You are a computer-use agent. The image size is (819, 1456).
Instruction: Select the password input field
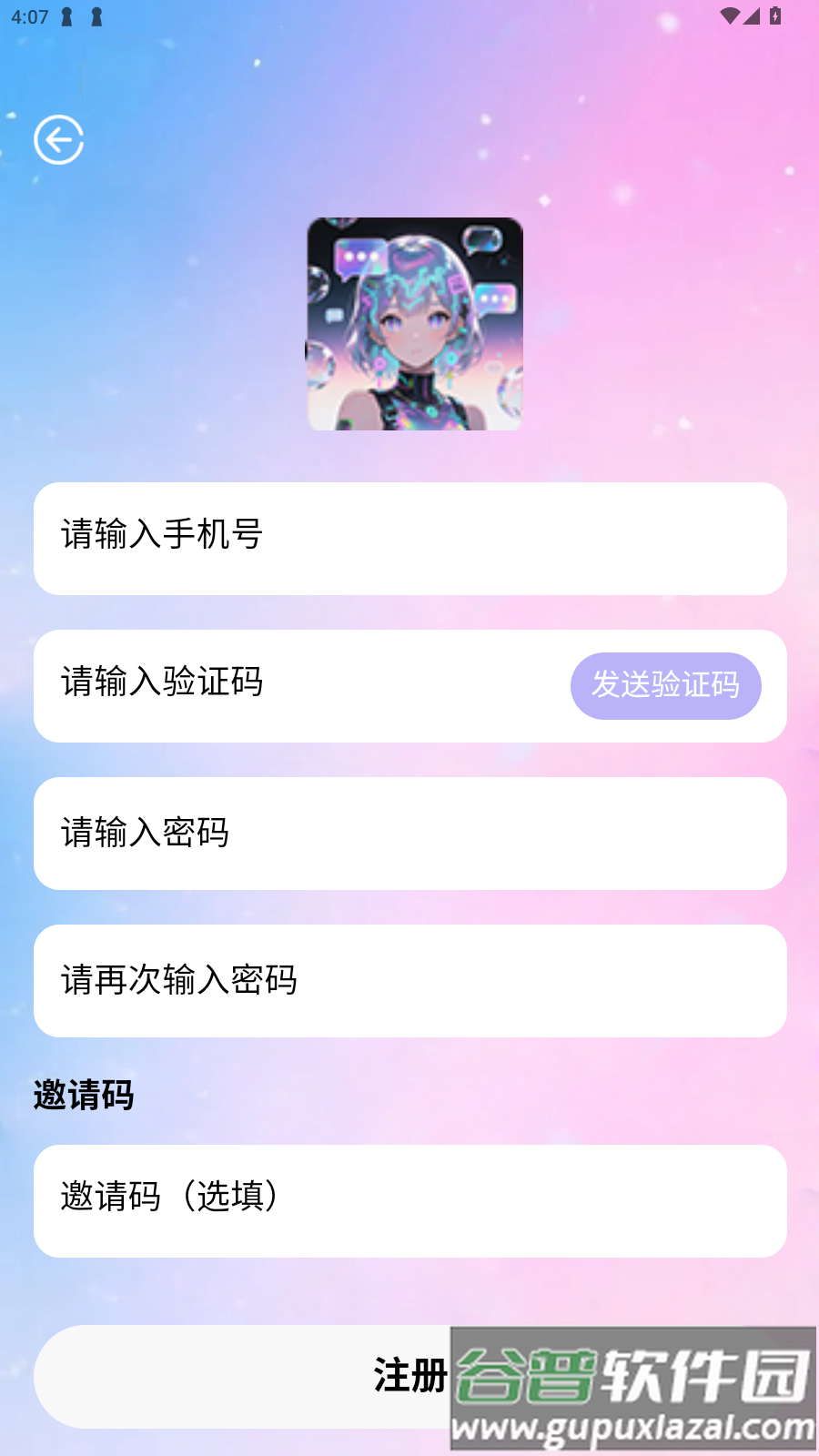(x=409, y=834)
